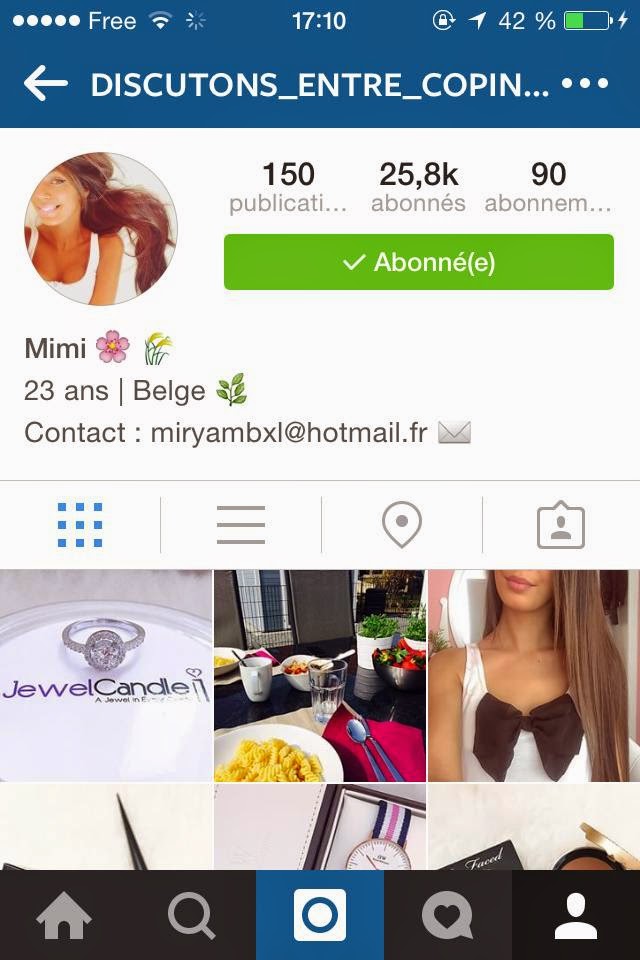
Task: Open the search and explore tab
Action: (192, 915)
